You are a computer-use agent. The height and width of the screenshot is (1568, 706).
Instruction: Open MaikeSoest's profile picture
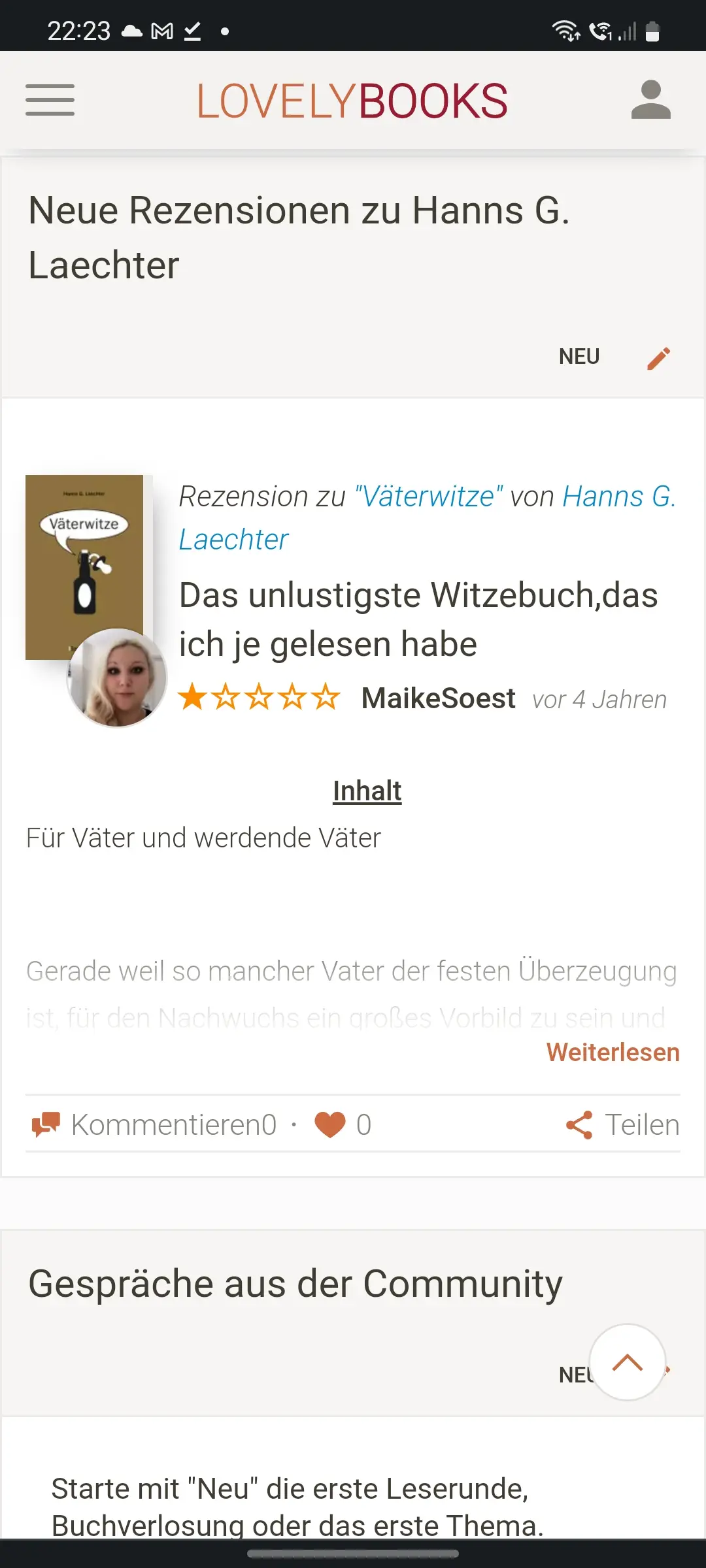(118, 678)
